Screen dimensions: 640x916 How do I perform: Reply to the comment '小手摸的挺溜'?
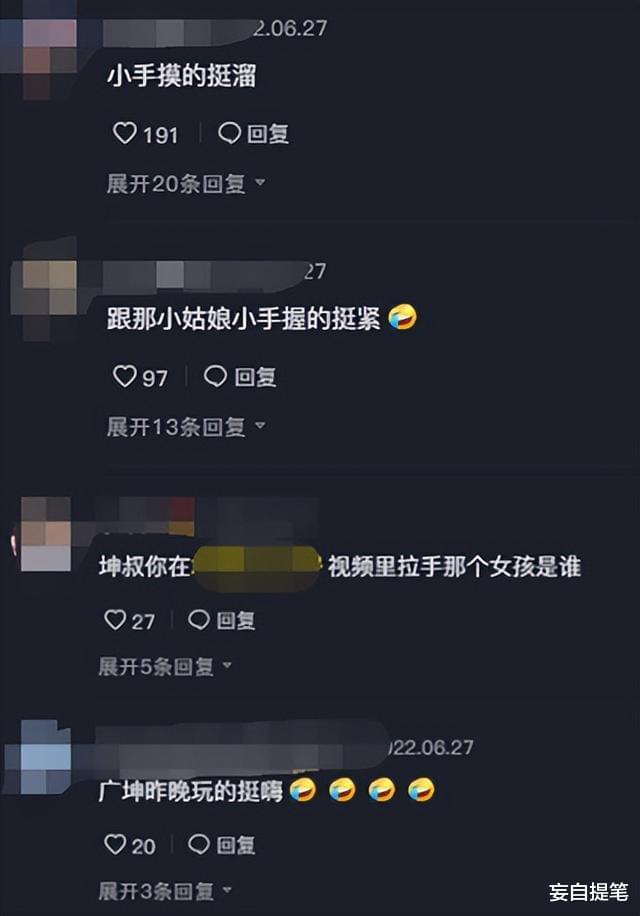254,133
